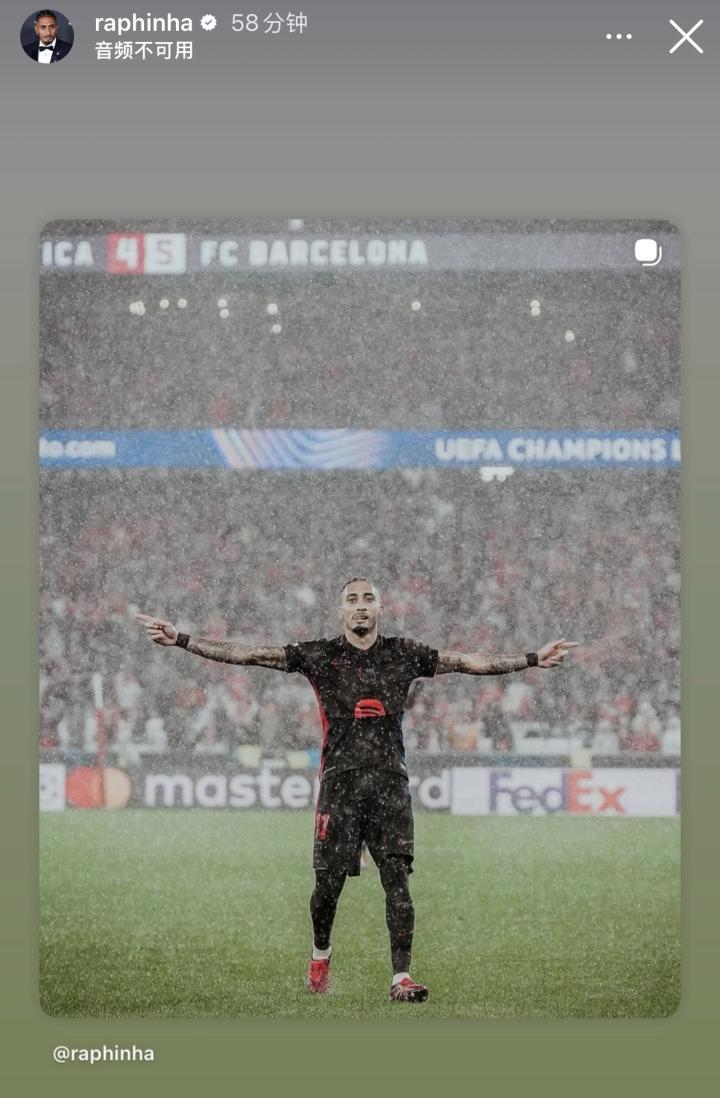This screenshot has height=1098, width=720.
Task: Open the shared post in the story
Action: point(360,618)
